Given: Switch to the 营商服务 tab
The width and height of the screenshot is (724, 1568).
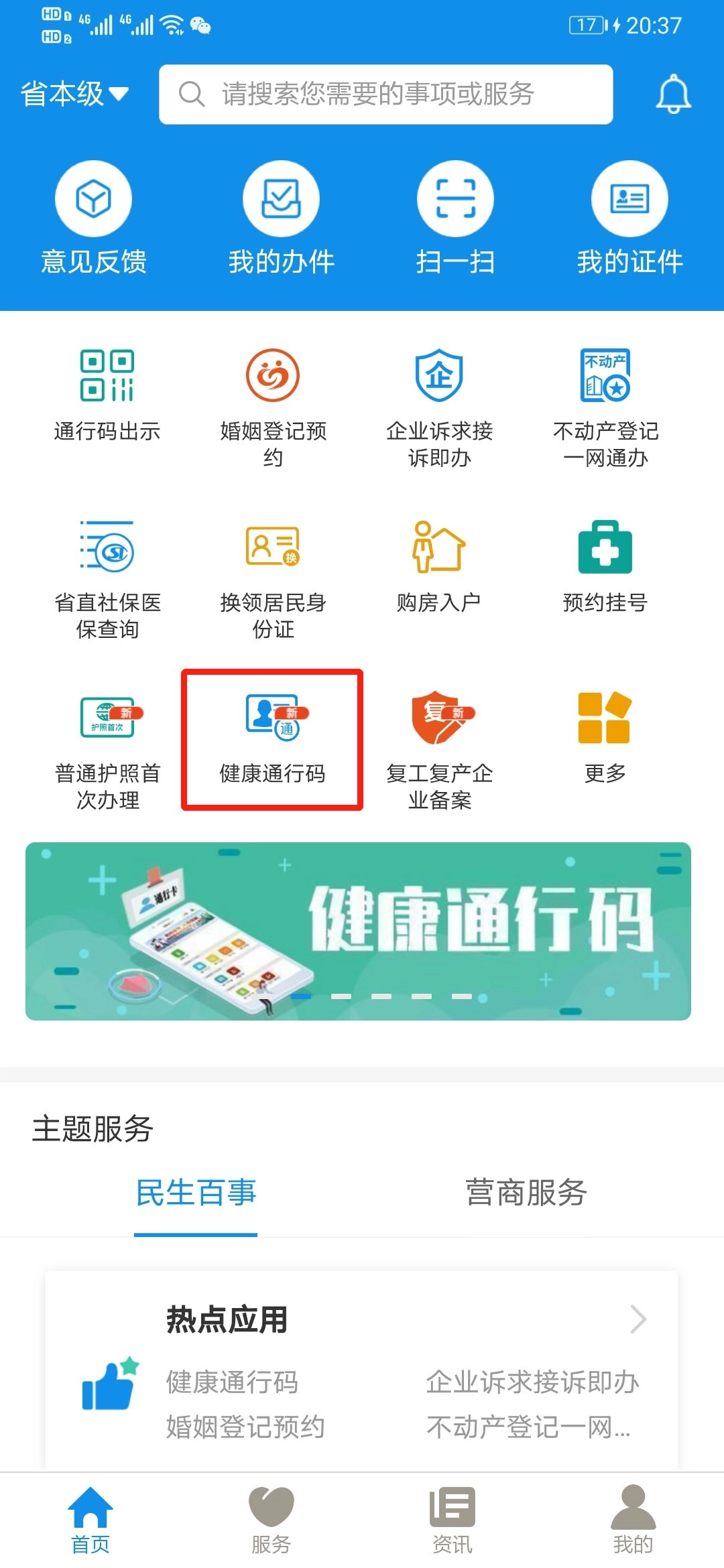Looking at the screenshot, I should point(526,1193).
